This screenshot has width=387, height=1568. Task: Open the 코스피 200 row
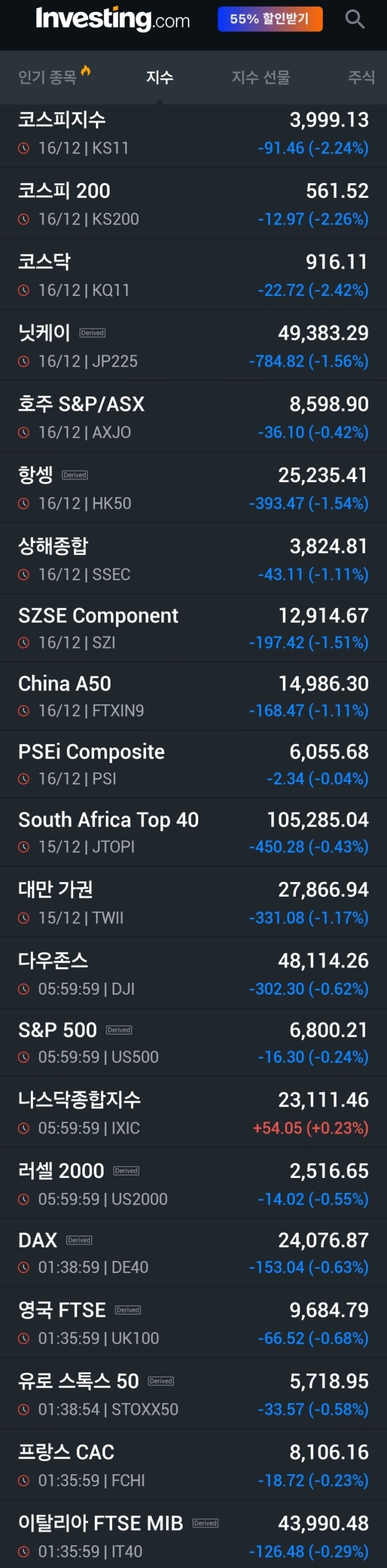pos(193,204)
